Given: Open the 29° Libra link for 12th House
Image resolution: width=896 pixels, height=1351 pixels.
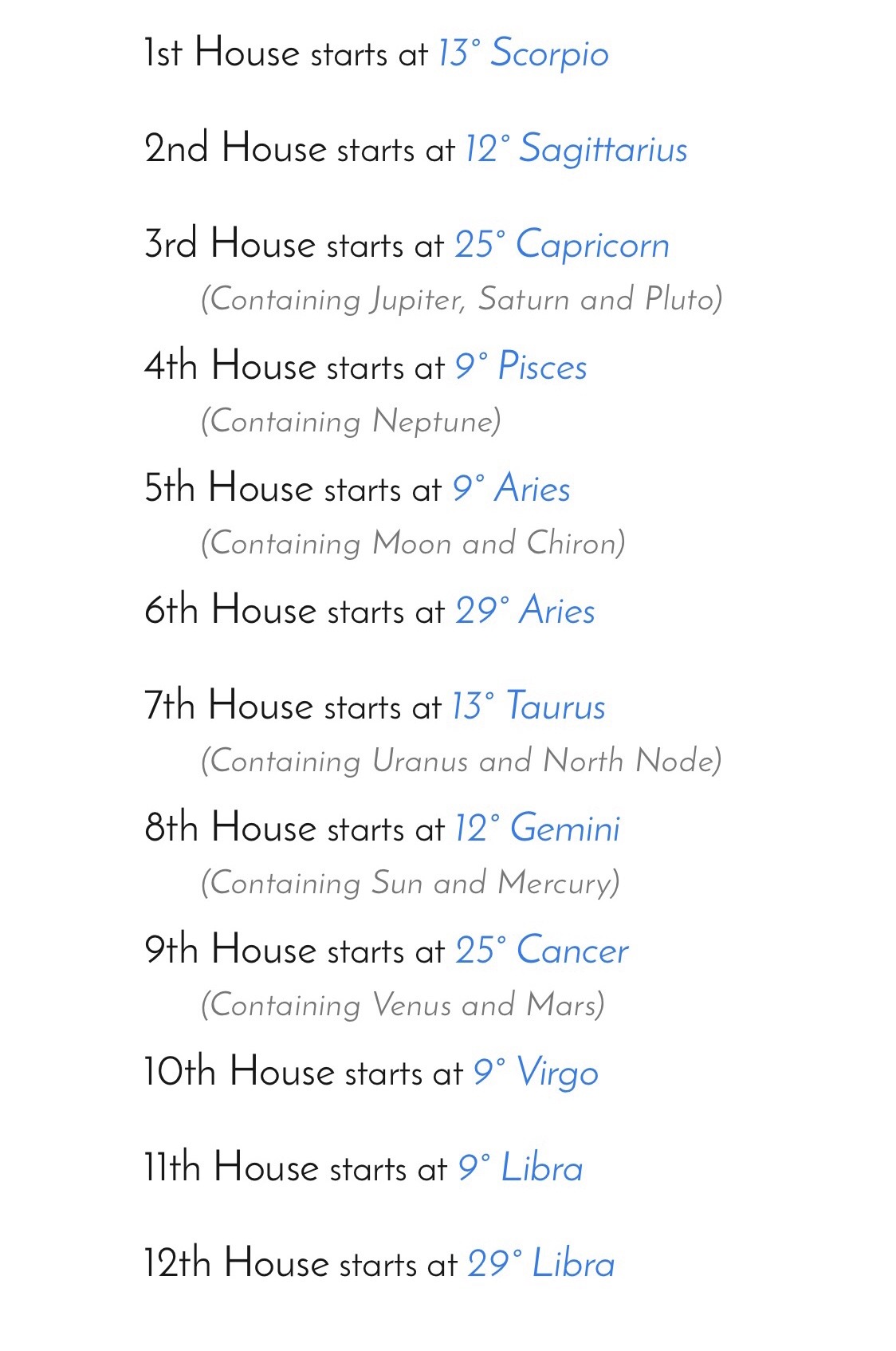Looking at the screenshot, I should pos(540,1264).
